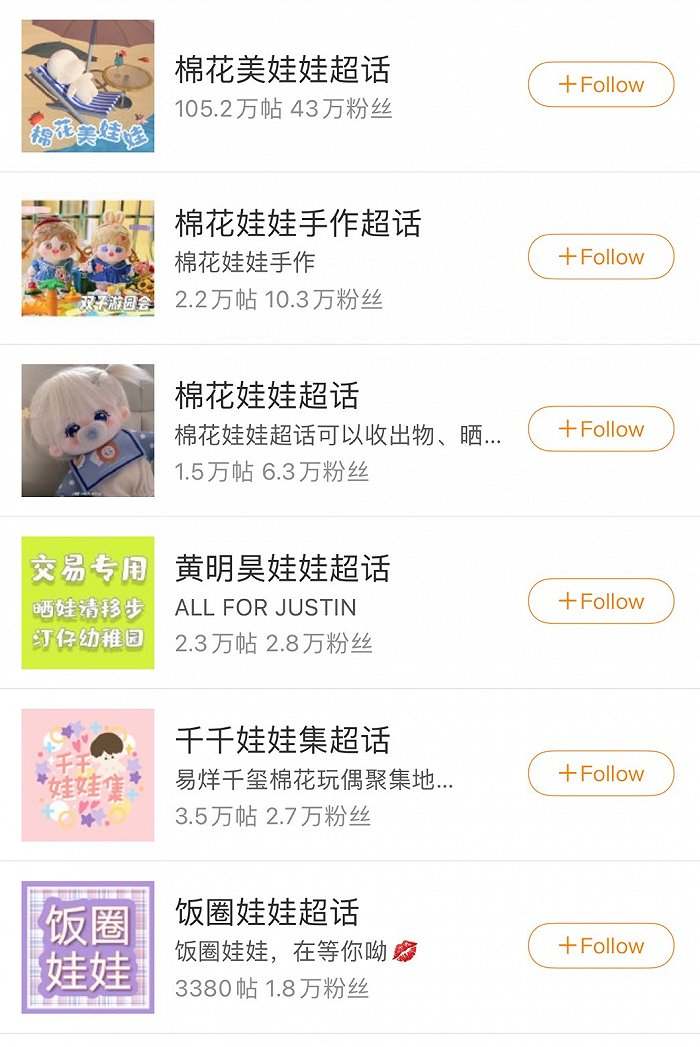The height and width of the screenshot is (1047, 700).
Task: Follow the 饭圈娃娃超话 topic
Action: tap(601, 945)
